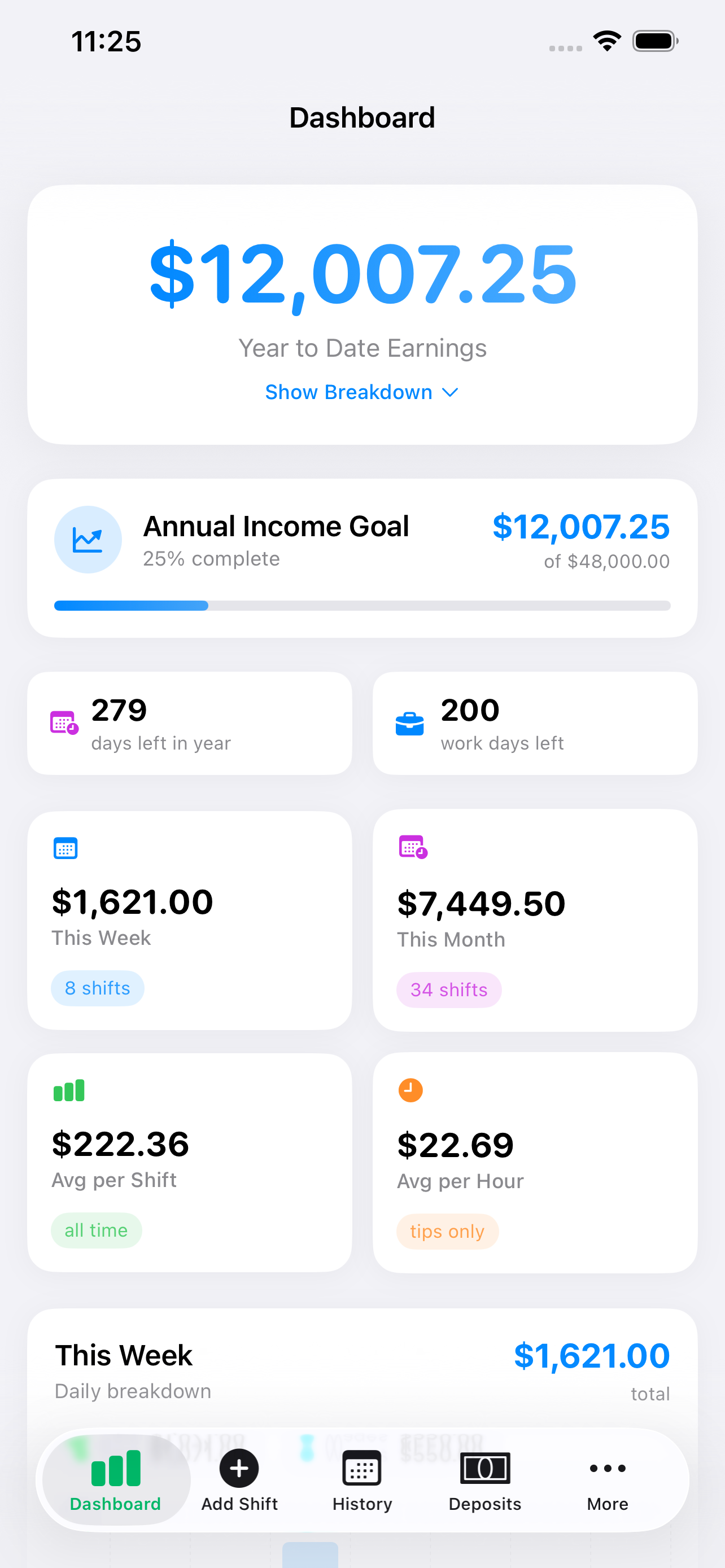Click the Annual Income Goal progress bar
The width and height of the screenshot is (725, 1568).
361,606
